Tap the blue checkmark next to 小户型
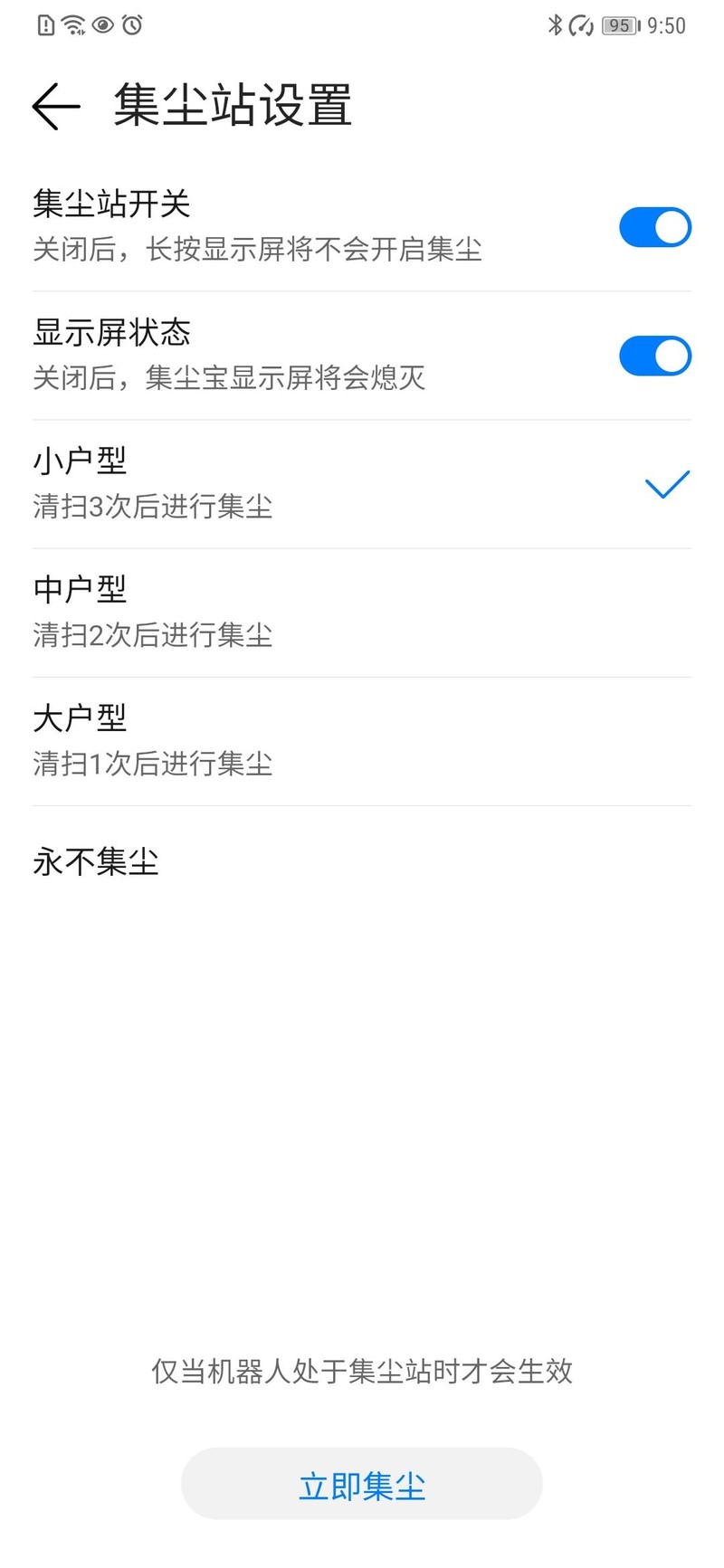724x1568 pixels. pos(667,486)
